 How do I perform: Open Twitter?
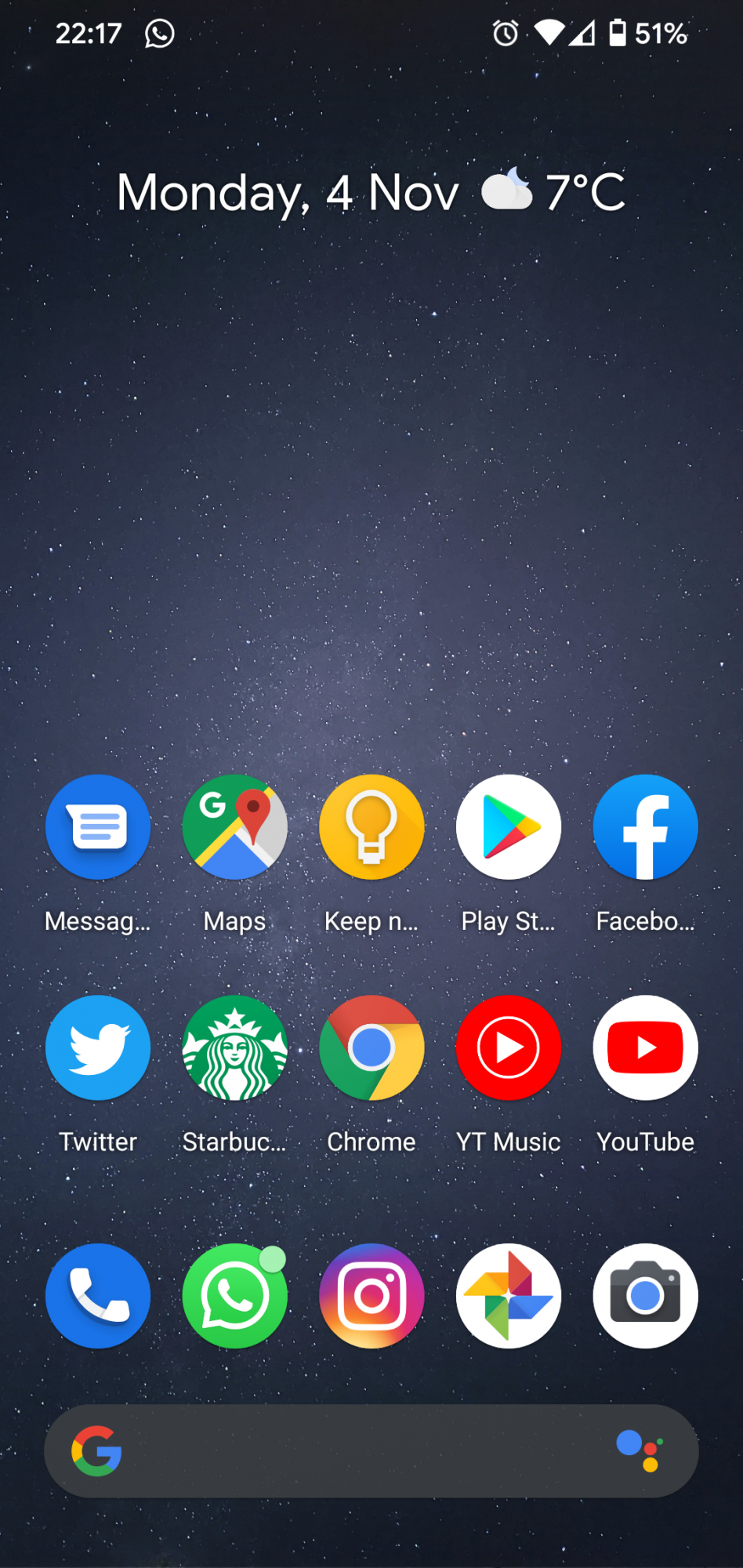click(x=98, y=1047)
